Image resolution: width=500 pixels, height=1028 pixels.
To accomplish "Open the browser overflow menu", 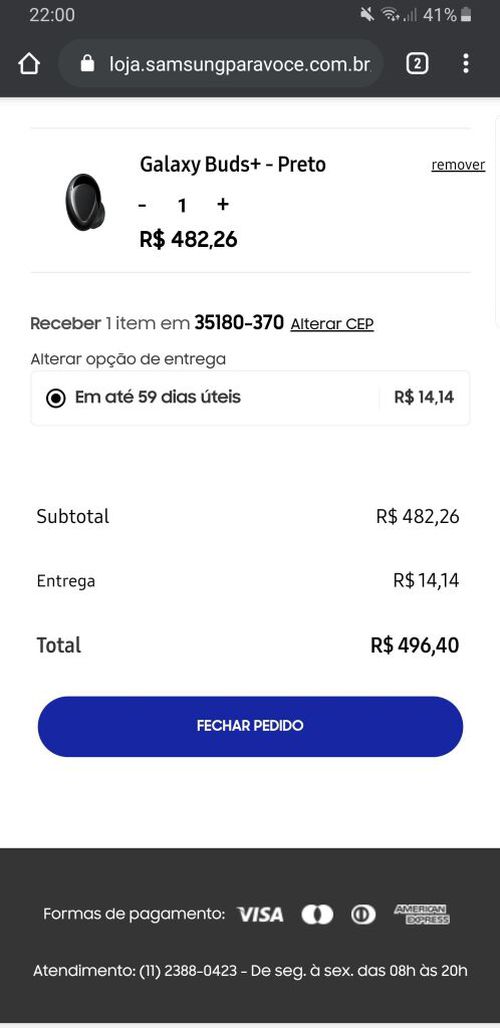I will (x=465, y=64).
